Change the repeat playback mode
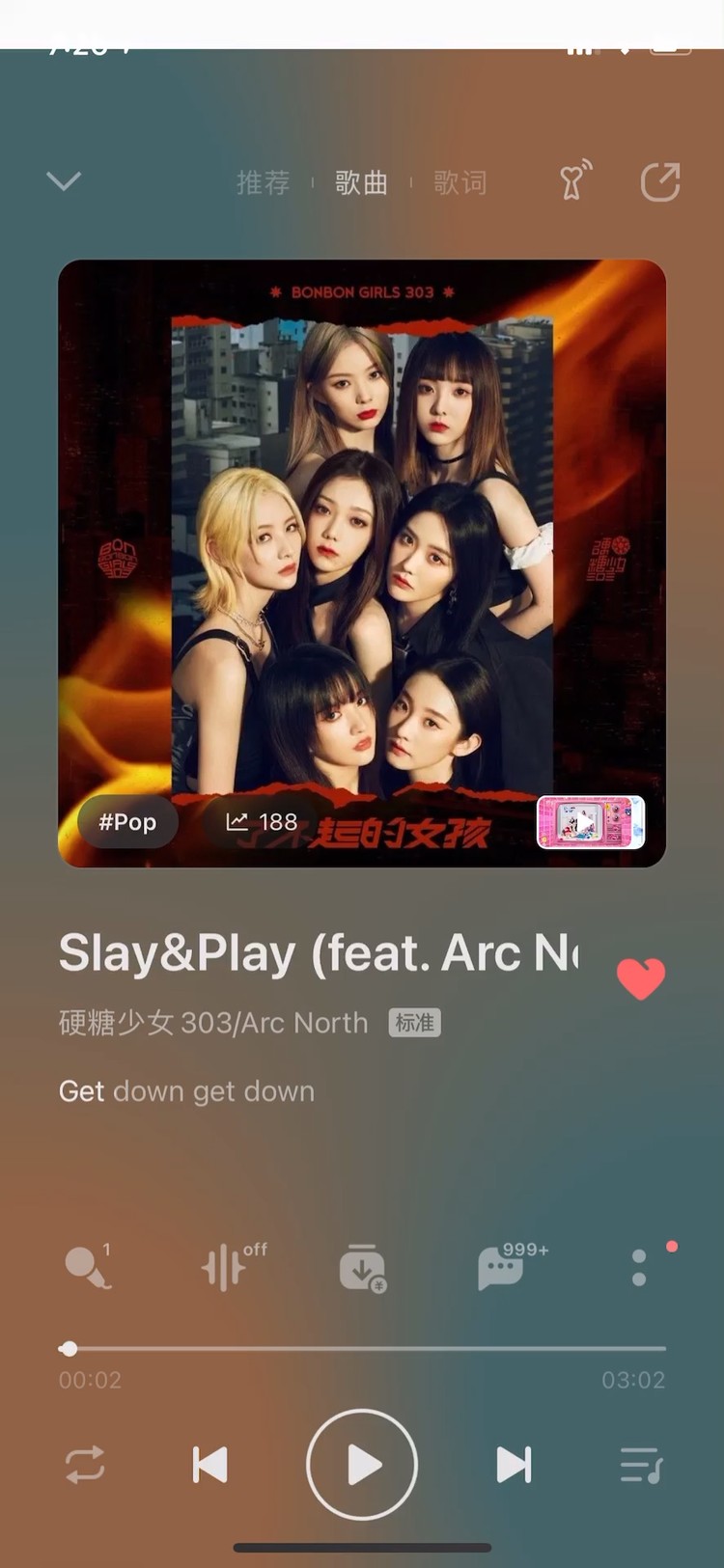This screenshot has height=1568, width=724. pos(85,1465)
